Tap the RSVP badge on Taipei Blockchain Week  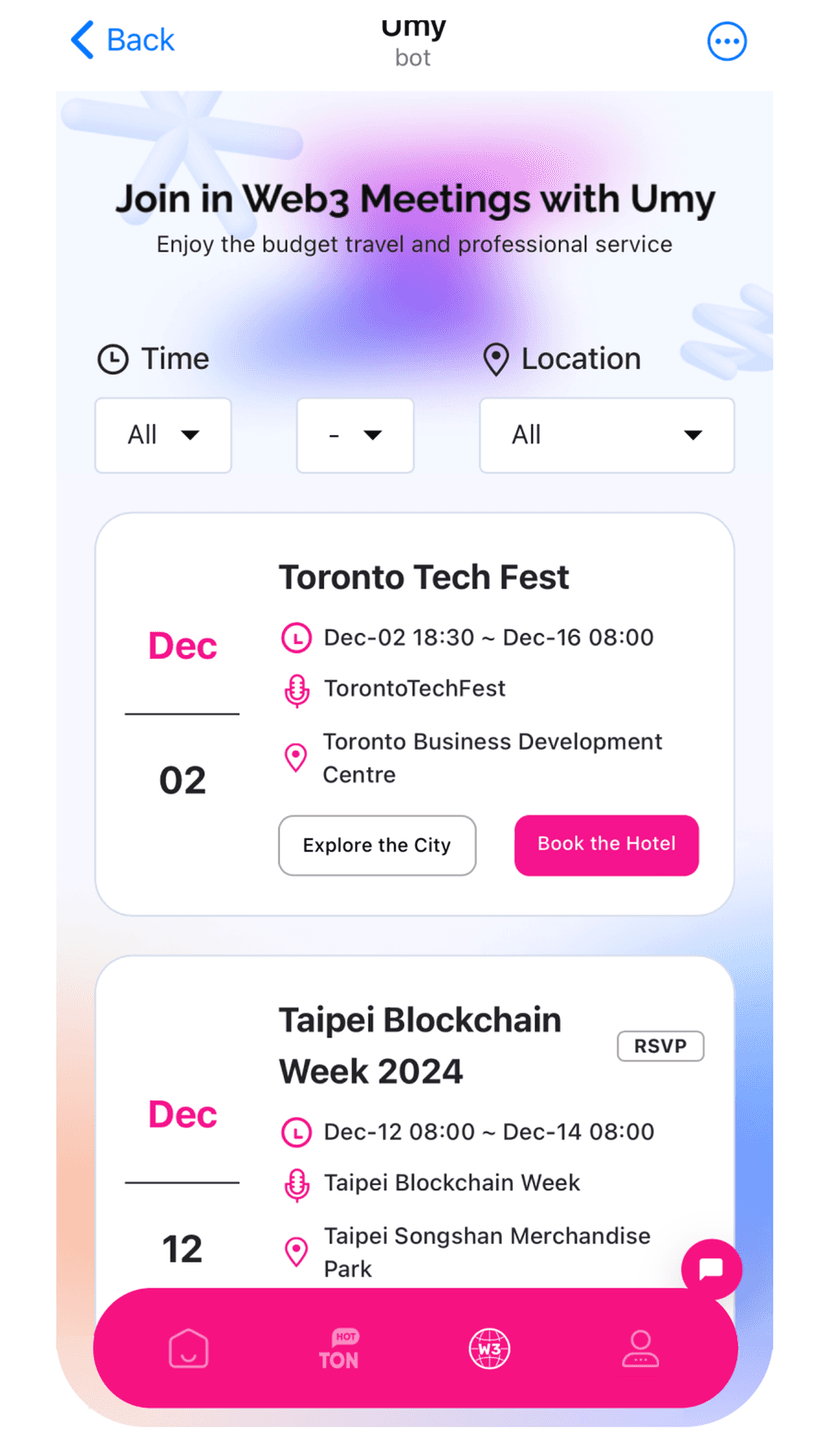tap(660, 1046)
